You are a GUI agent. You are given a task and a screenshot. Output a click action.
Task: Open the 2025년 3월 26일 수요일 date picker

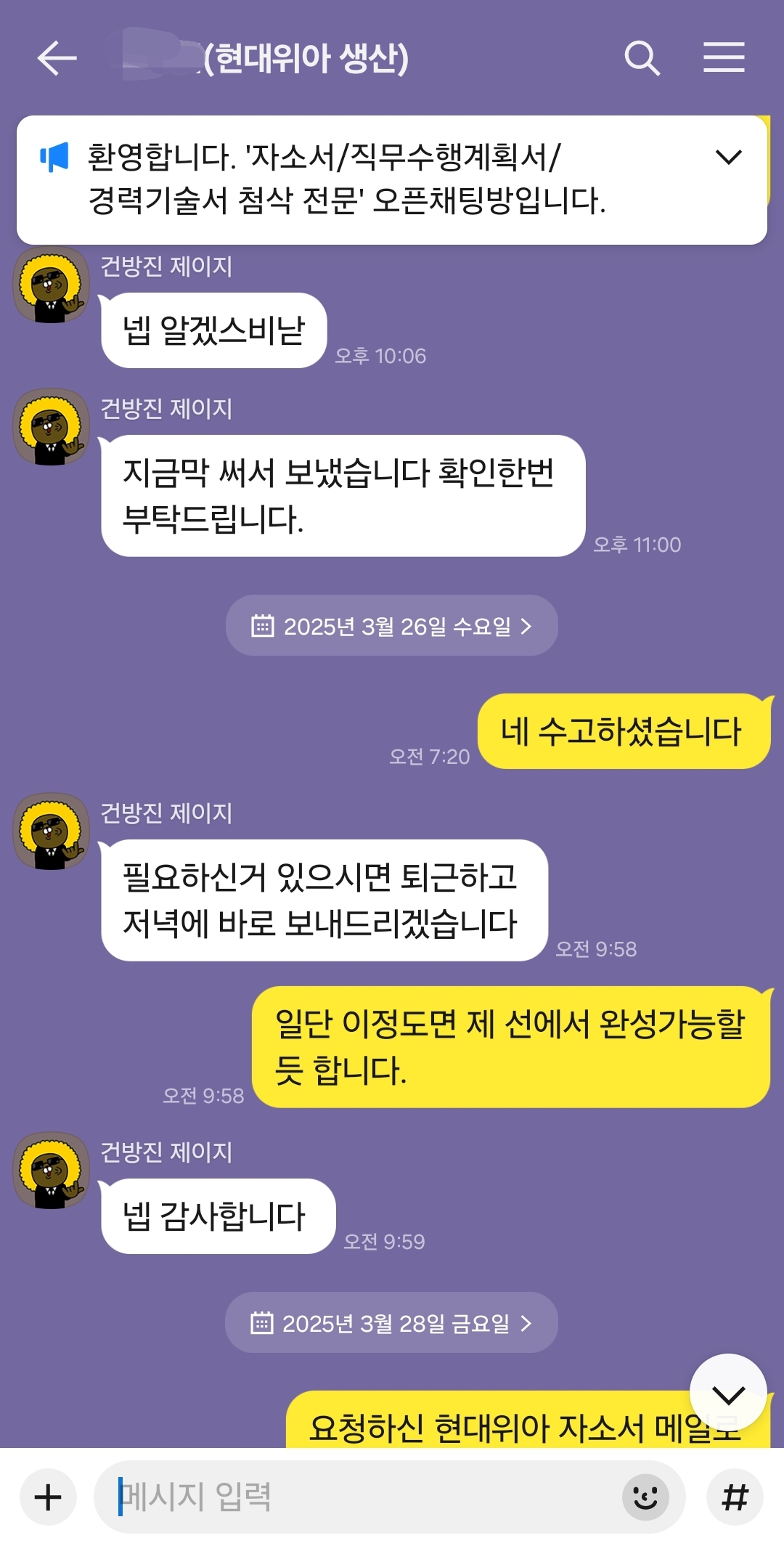point(391,626)
